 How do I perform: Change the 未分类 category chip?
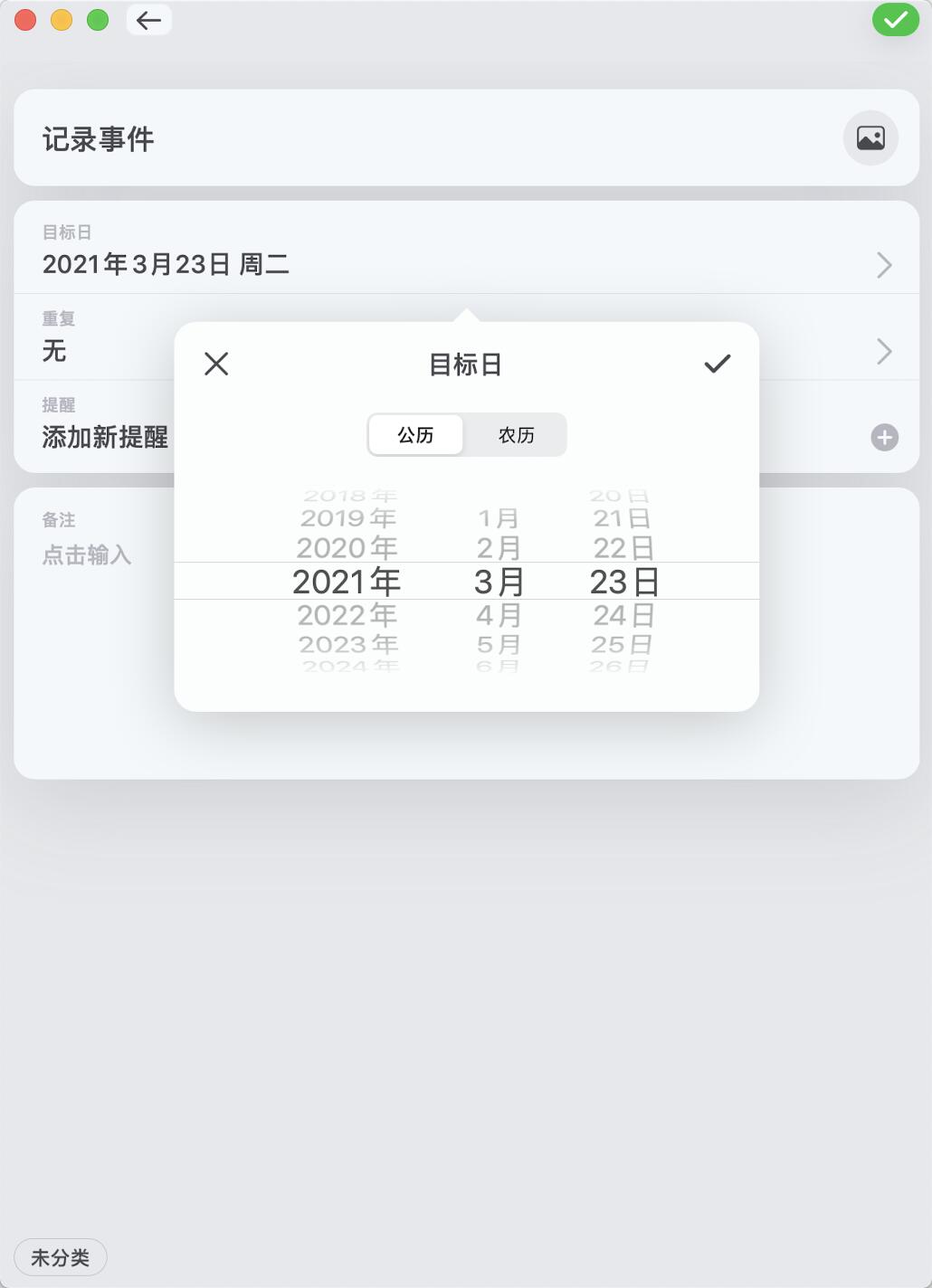pyautogui.click(x=61, y=1257)
